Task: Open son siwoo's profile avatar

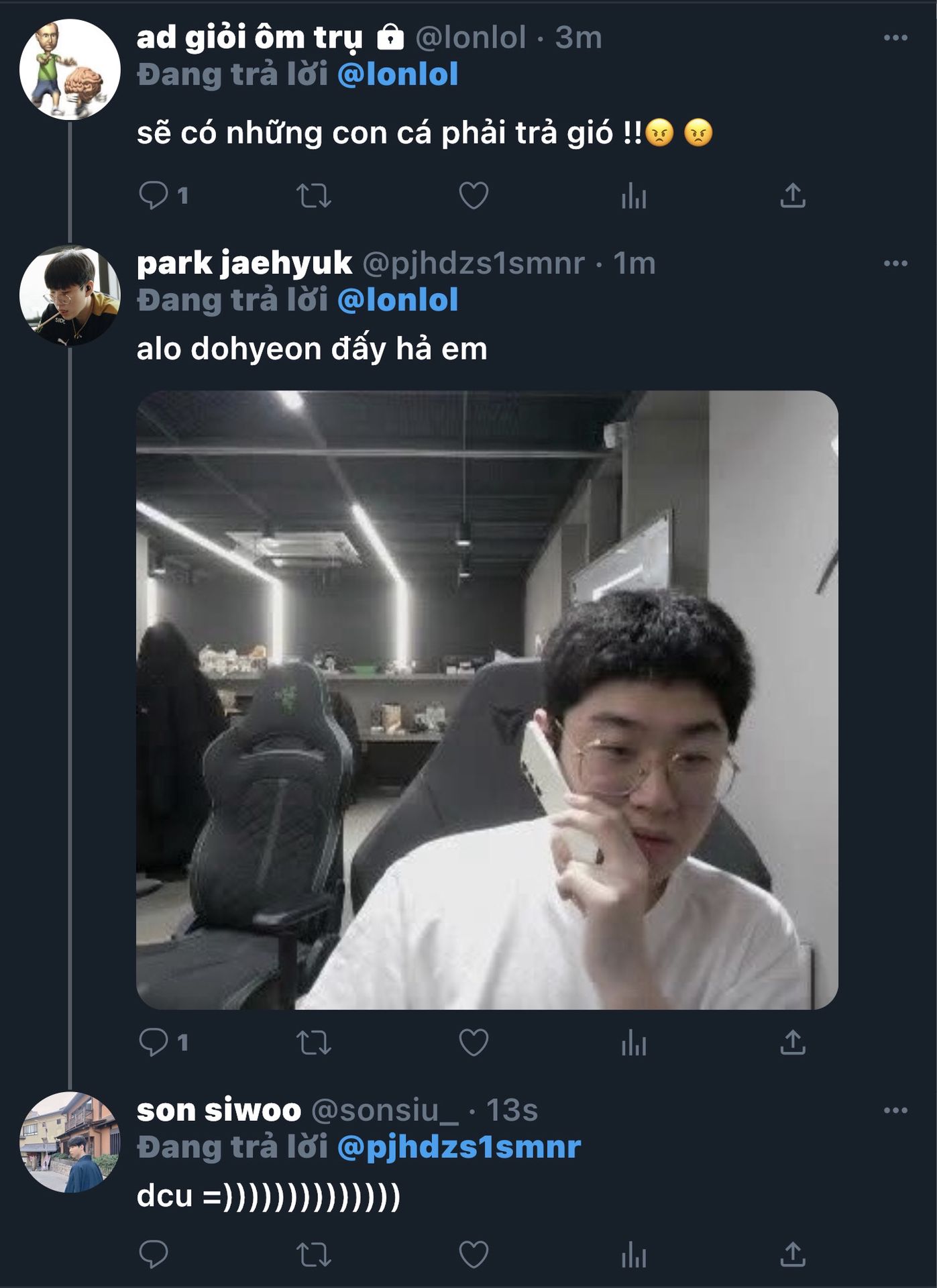Action: pos(70,1142)
